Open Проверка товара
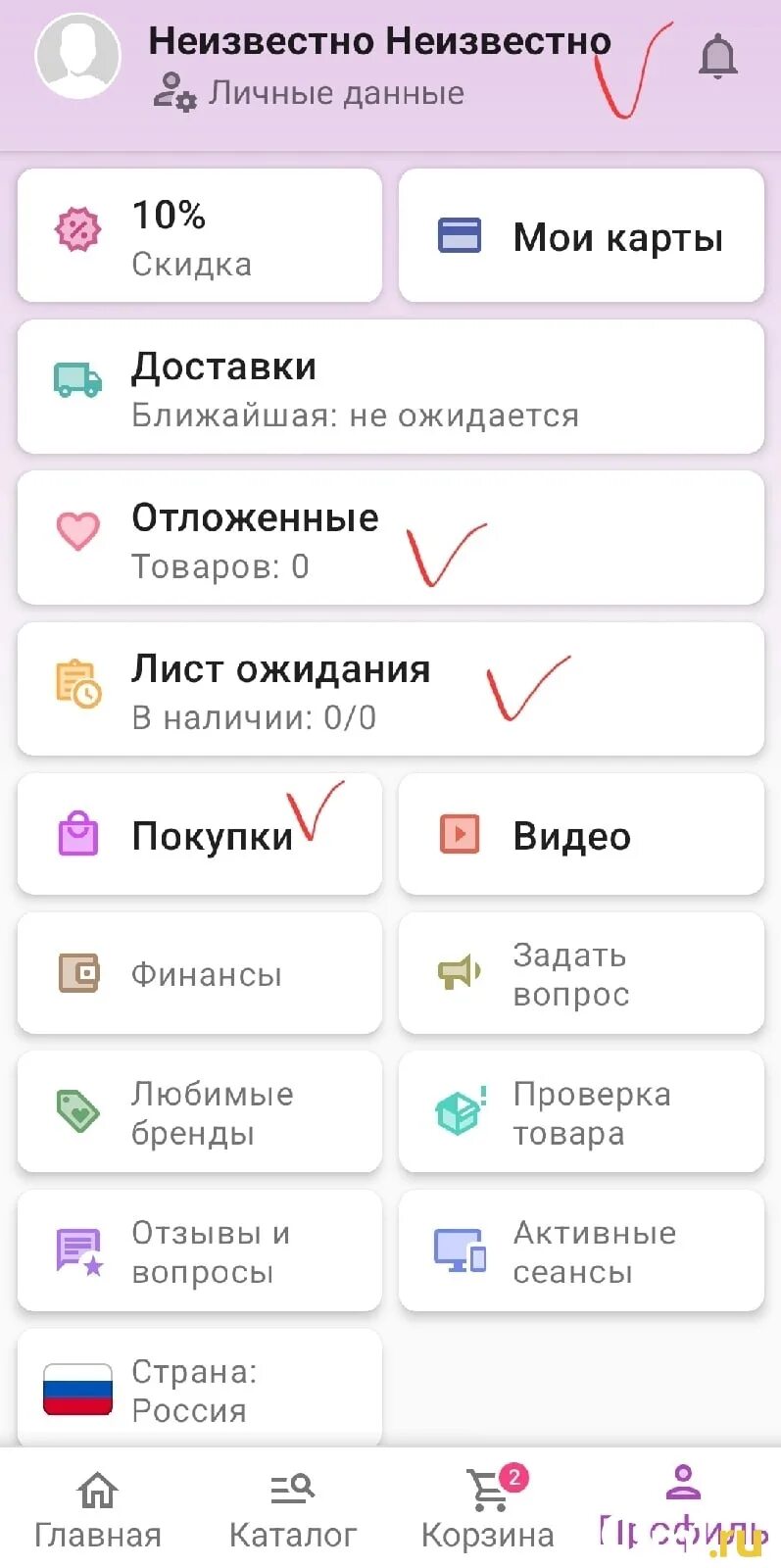The height and width of the screenshot is (1568, 781). (581, 1112)
